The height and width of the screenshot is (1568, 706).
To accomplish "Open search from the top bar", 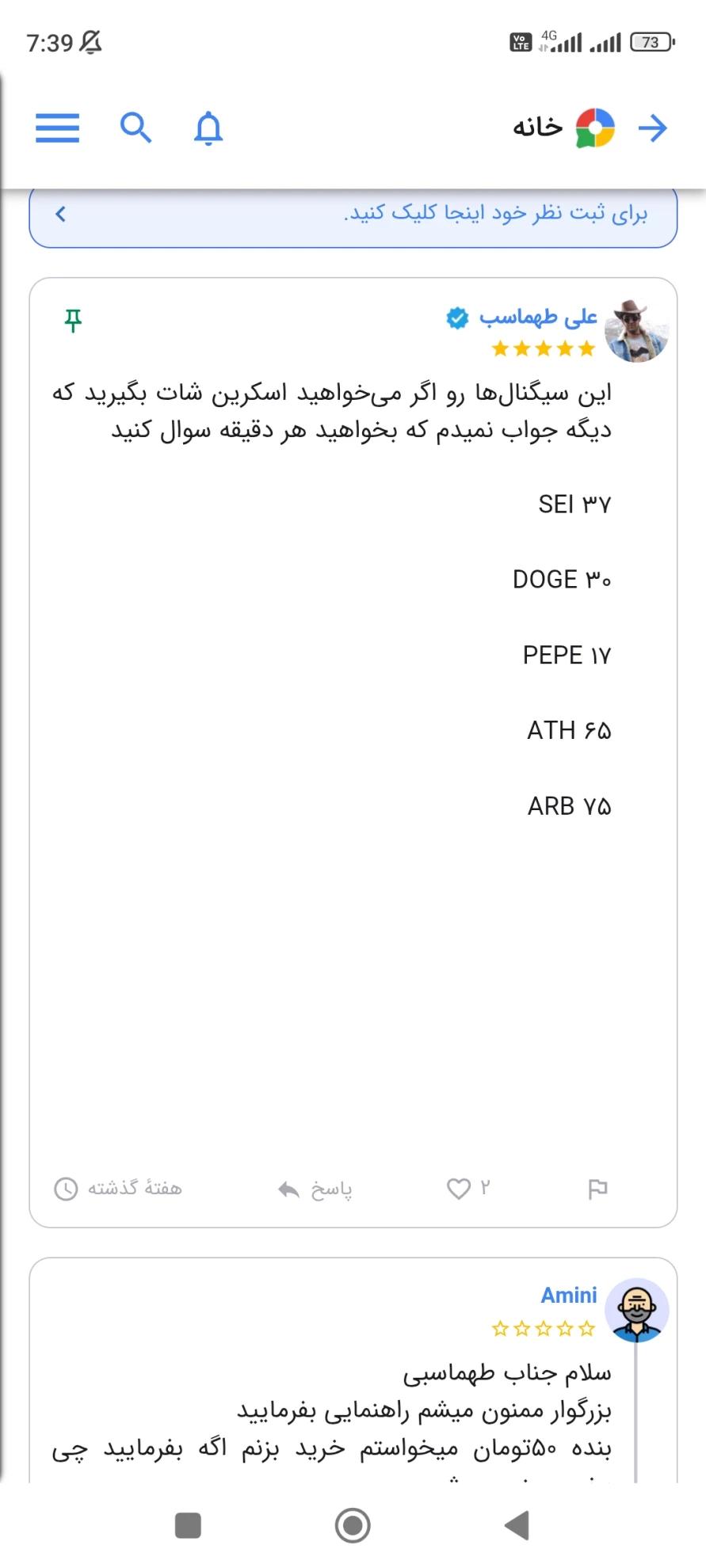I will point(135,127).
